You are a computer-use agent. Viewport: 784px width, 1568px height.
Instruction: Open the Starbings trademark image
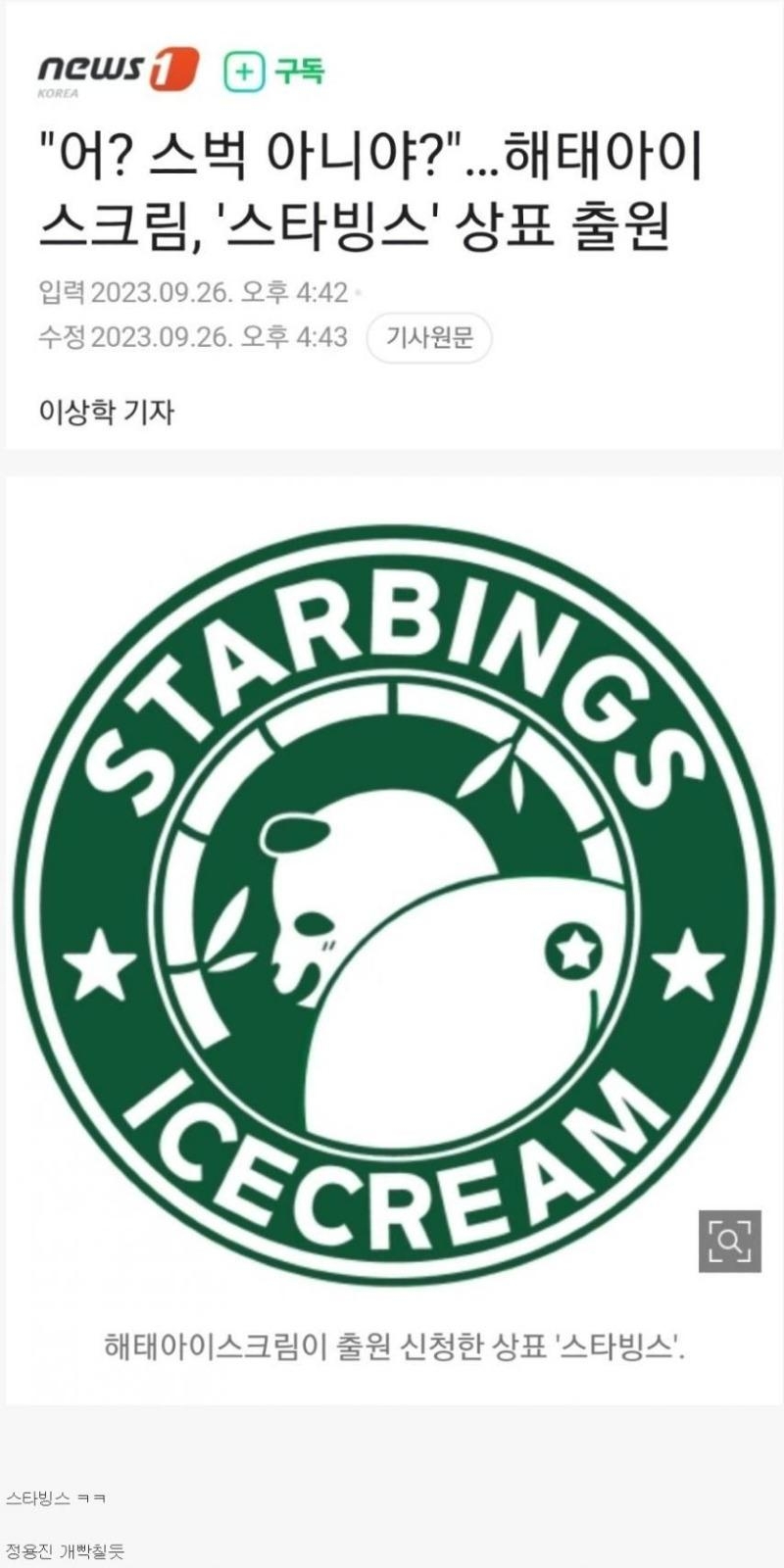tap(392, 902)
